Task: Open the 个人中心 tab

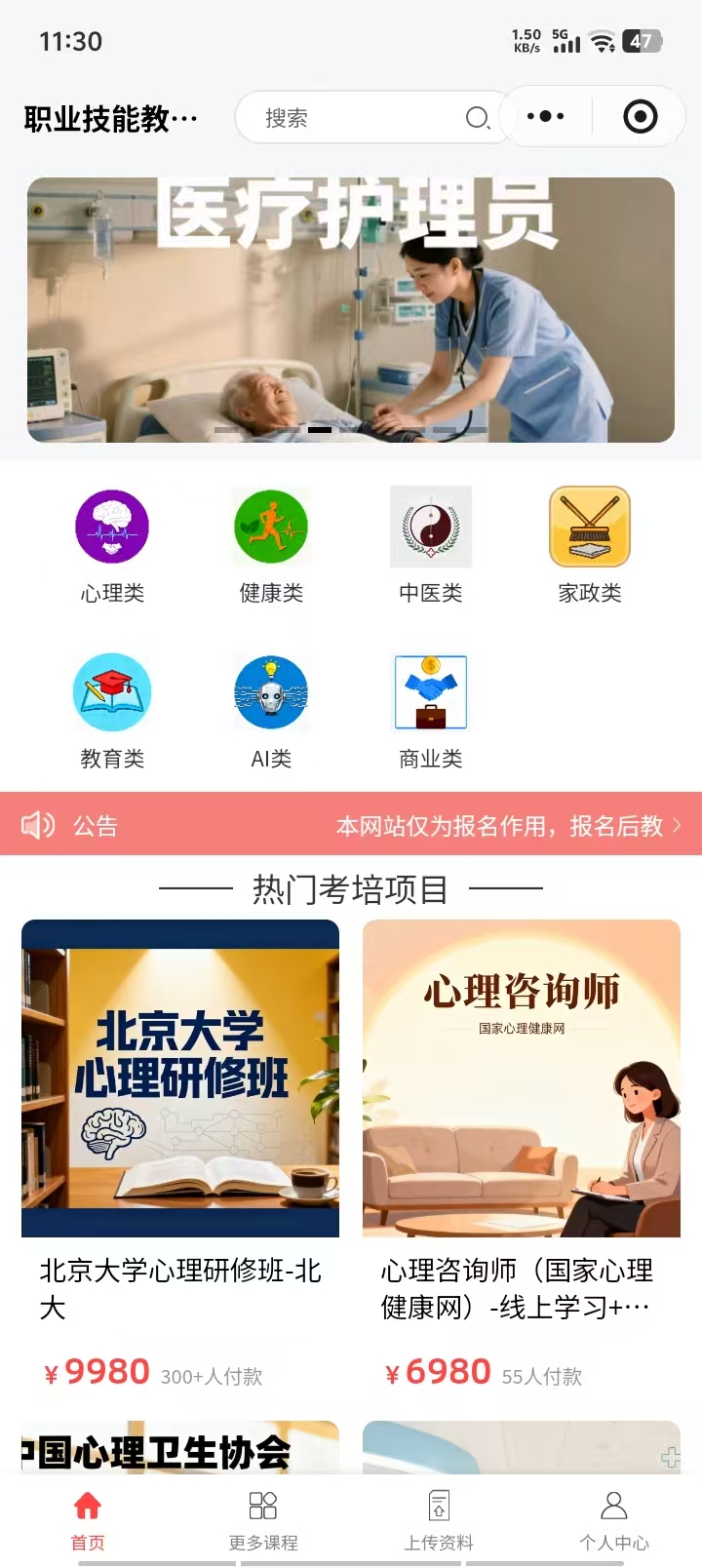Action: (614, 1519)
